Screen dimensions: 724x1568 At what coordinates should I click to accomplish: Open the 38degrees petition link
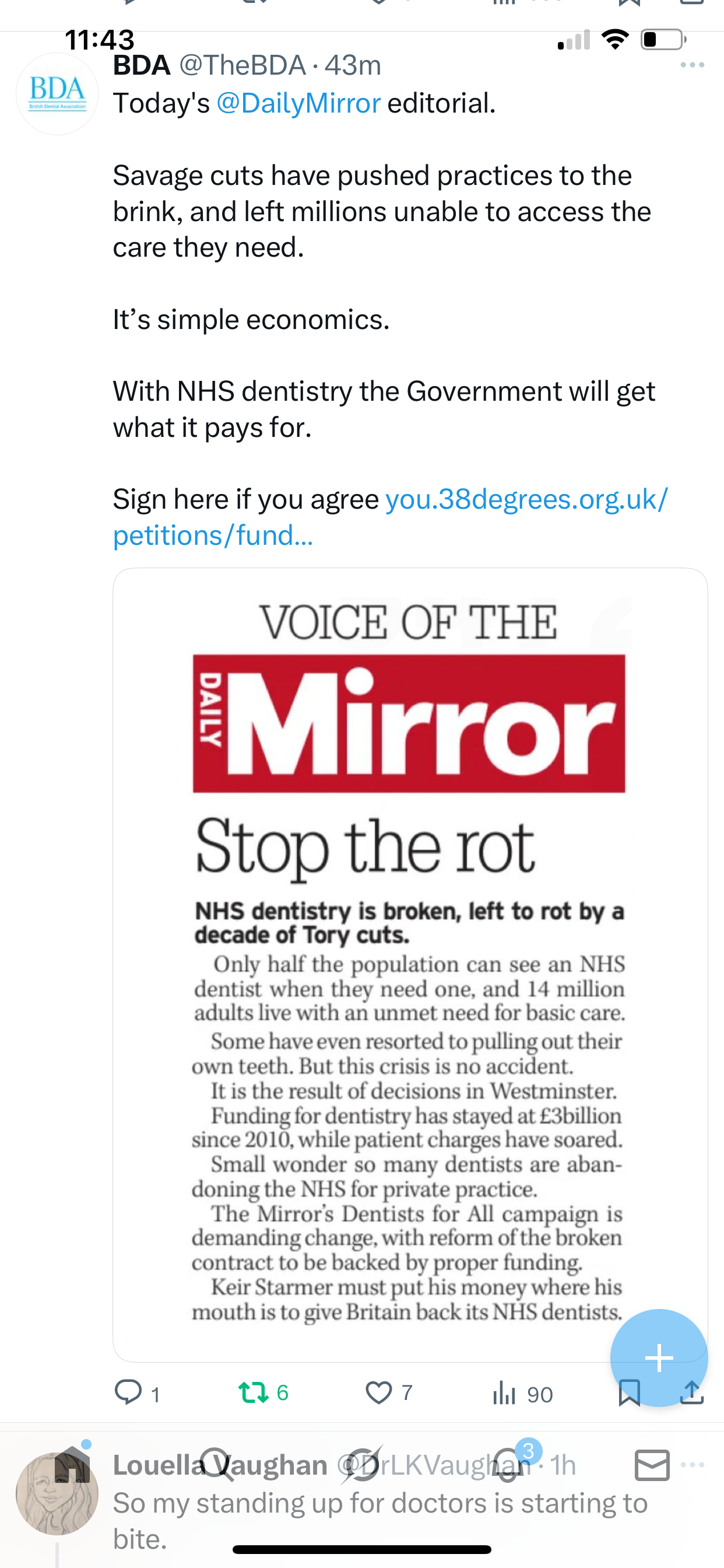(389, 517)
